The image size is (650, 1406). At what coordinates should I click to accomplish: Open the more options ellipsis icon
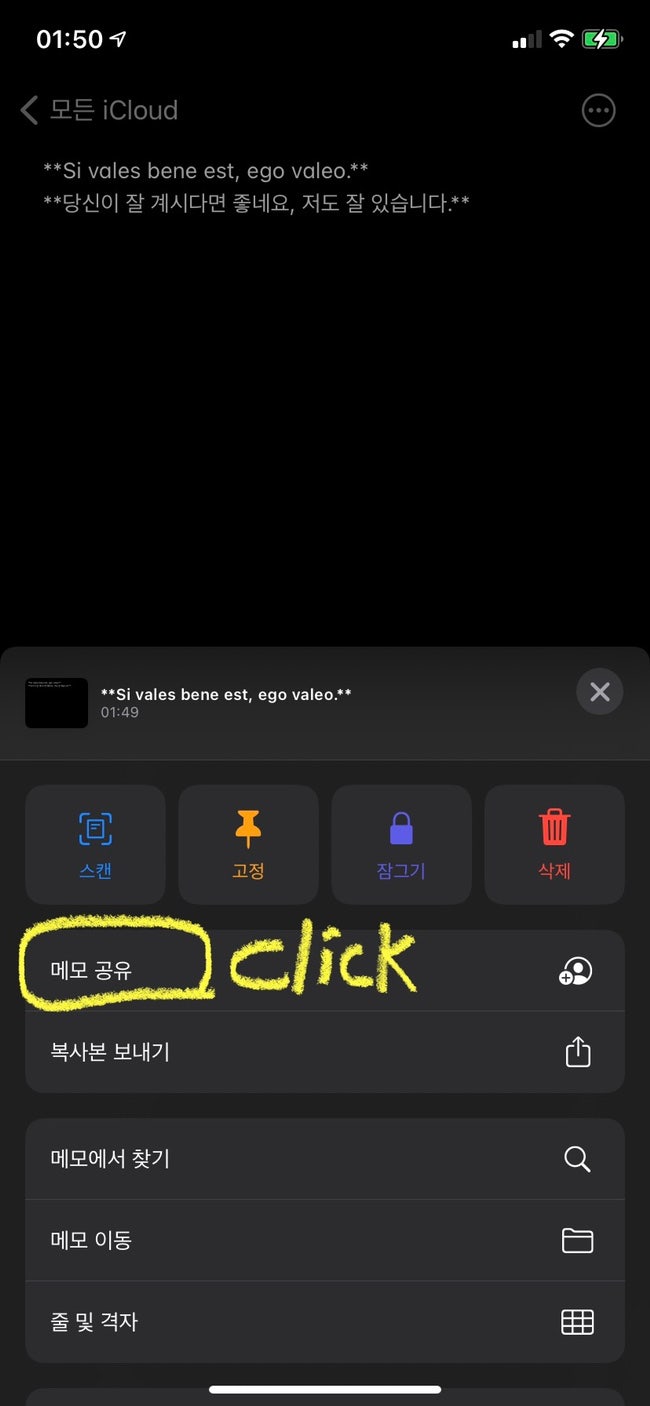click(598, 110)
